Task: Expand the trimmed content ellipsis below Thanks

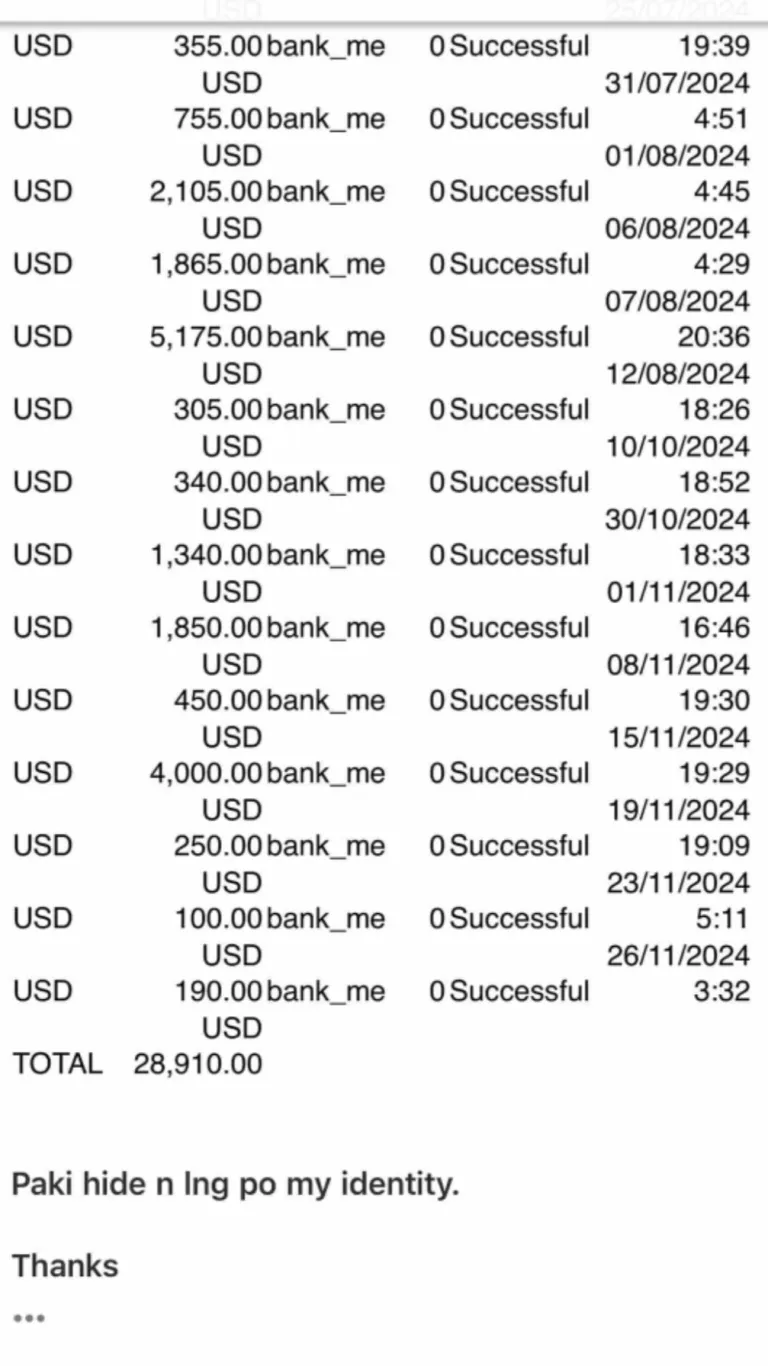Action: [x=29, y=1318]
